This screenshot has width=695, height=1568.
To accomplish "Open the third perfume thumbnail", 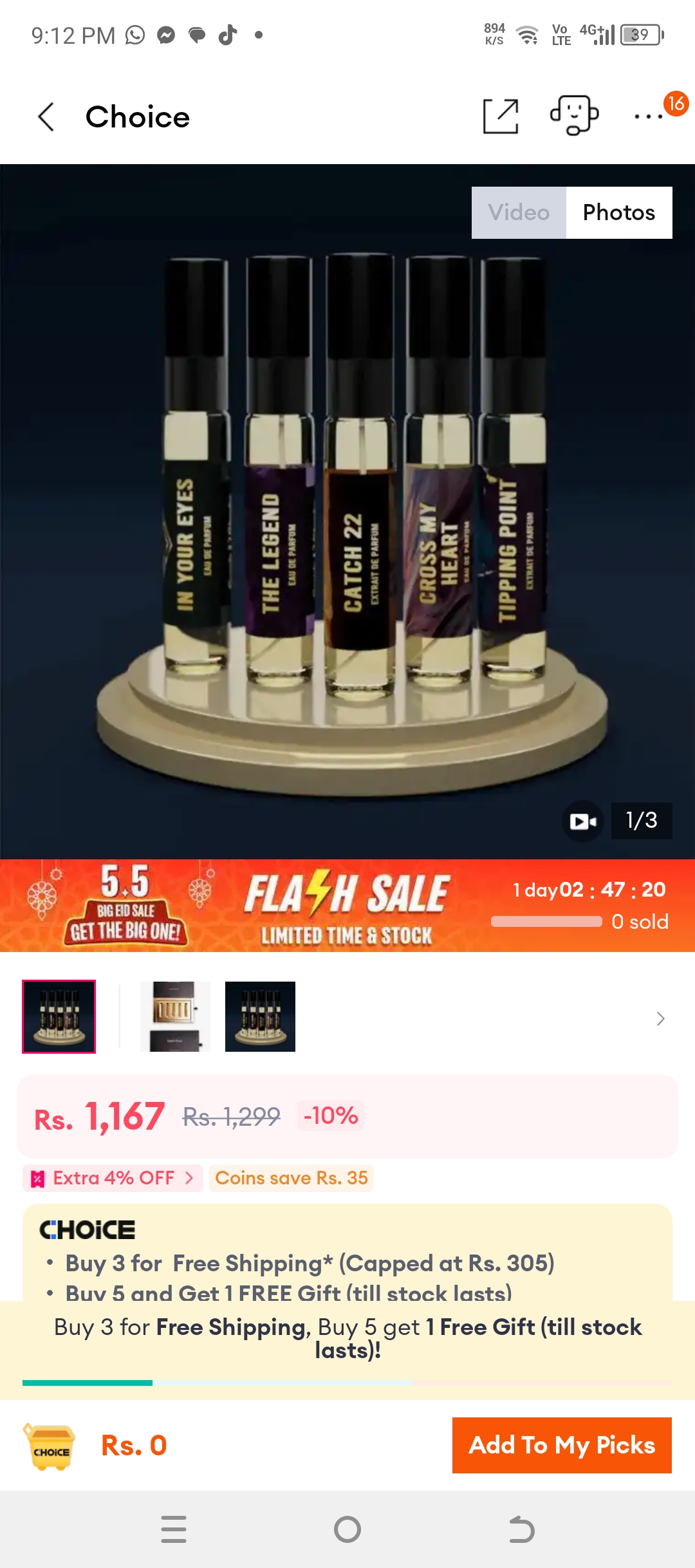I will click(260, 1016).
